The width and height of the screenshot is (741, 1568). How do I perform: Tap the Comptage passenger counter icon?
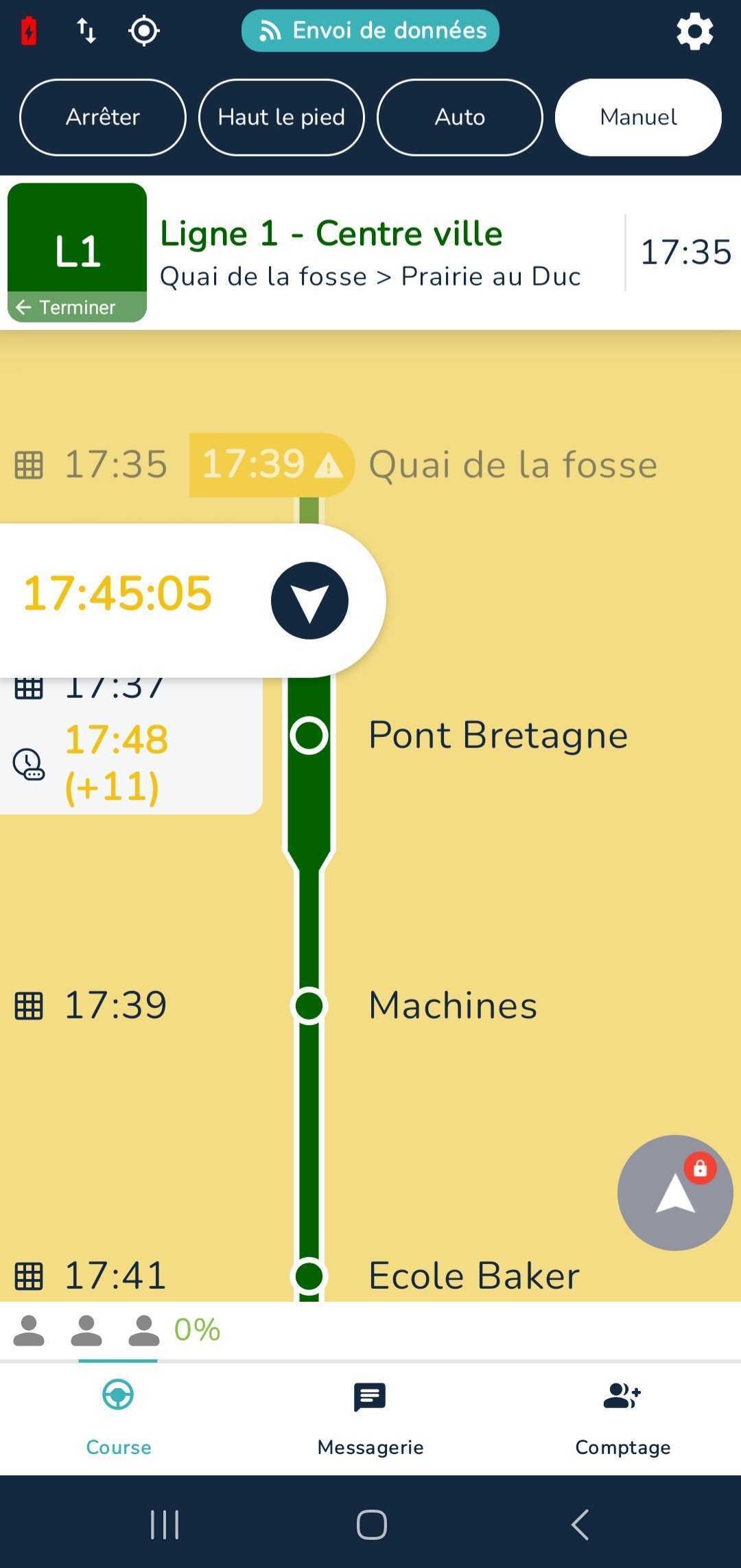[x=620, y=1398]
